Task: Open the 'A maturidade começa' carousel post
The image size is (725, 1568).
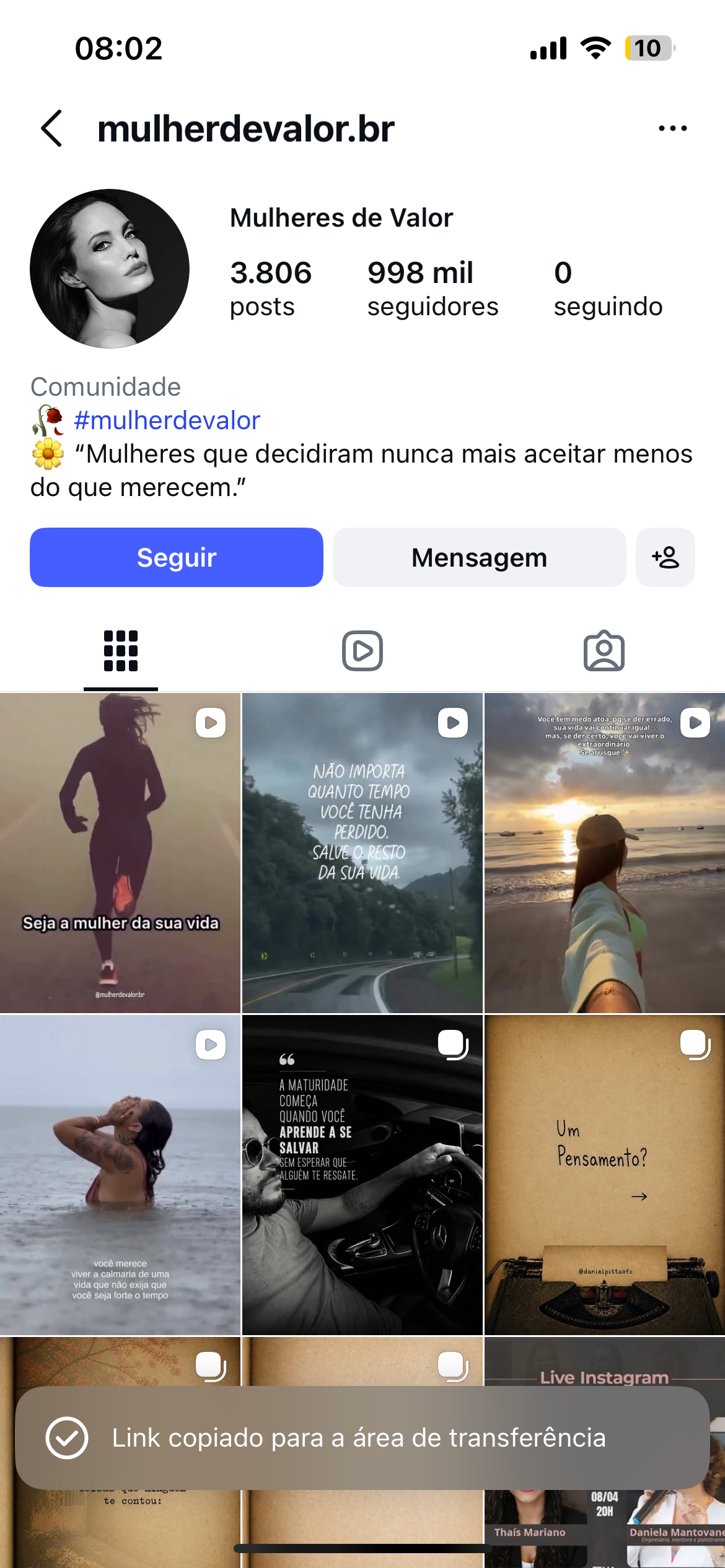Action: (x=362, y=1175)
